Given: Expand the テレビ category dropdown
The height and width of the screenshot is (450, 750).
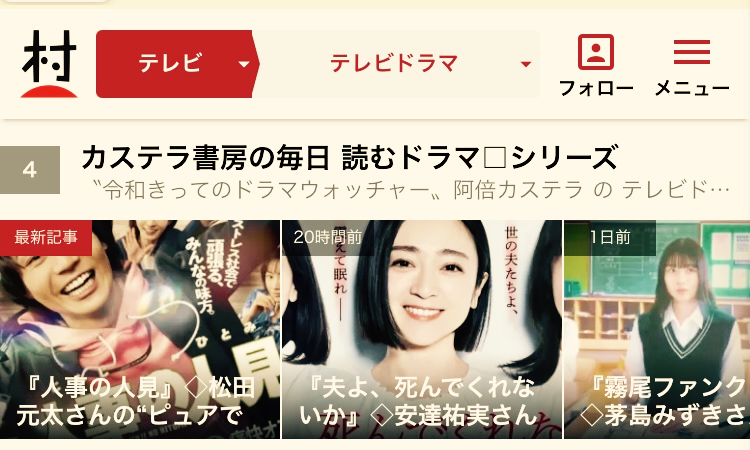Looking at the screenshot, I should pos(176,64).
